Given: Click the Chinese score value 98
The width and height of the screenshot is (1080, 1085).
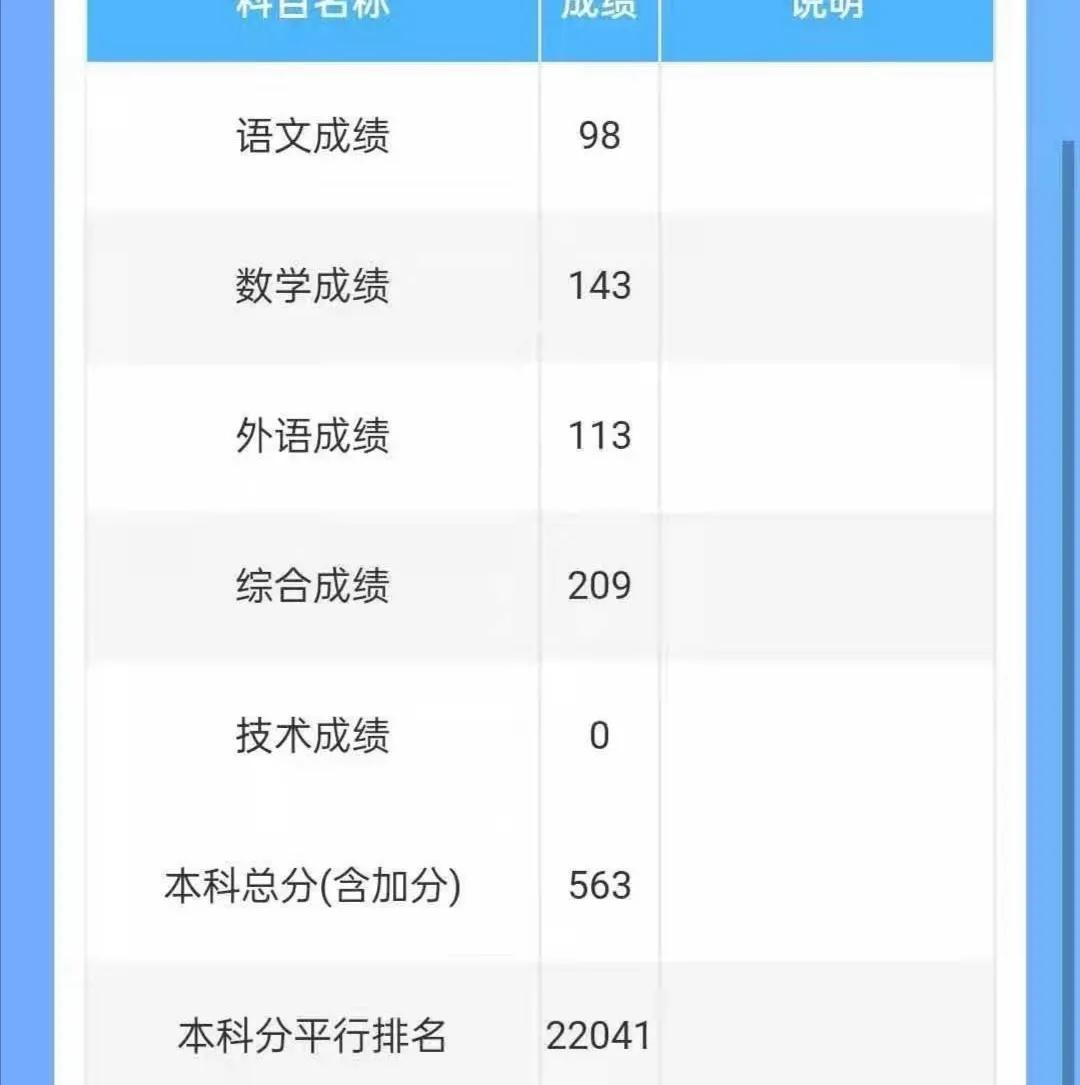Looking at the screenshot, I should pyautogui.click(x=599, y=137).
